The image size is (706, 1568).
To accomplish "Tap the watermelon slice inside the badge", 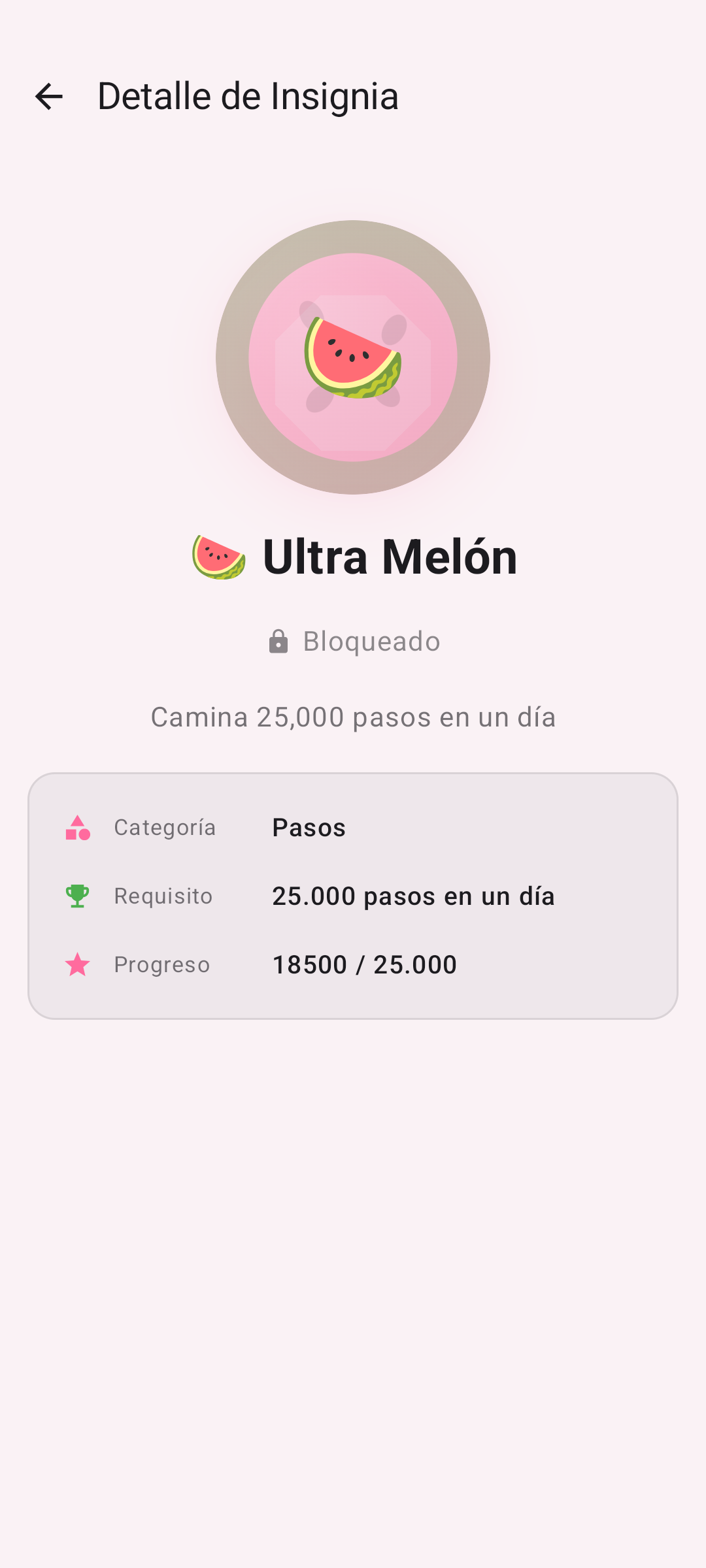I will 353,356.
